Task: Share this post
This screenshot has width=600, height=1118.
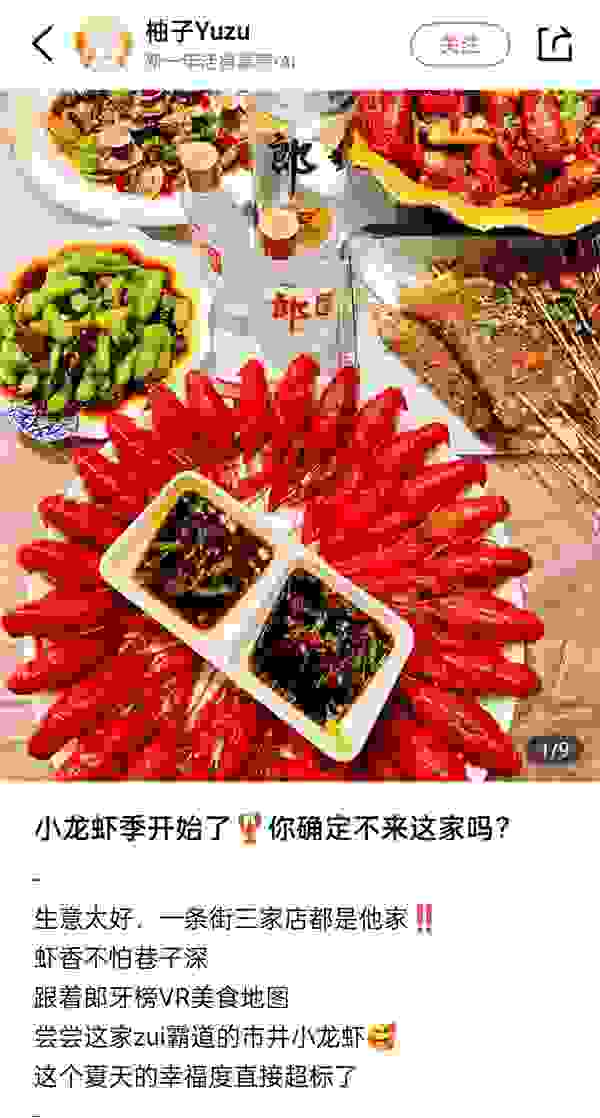Action: 554,44
